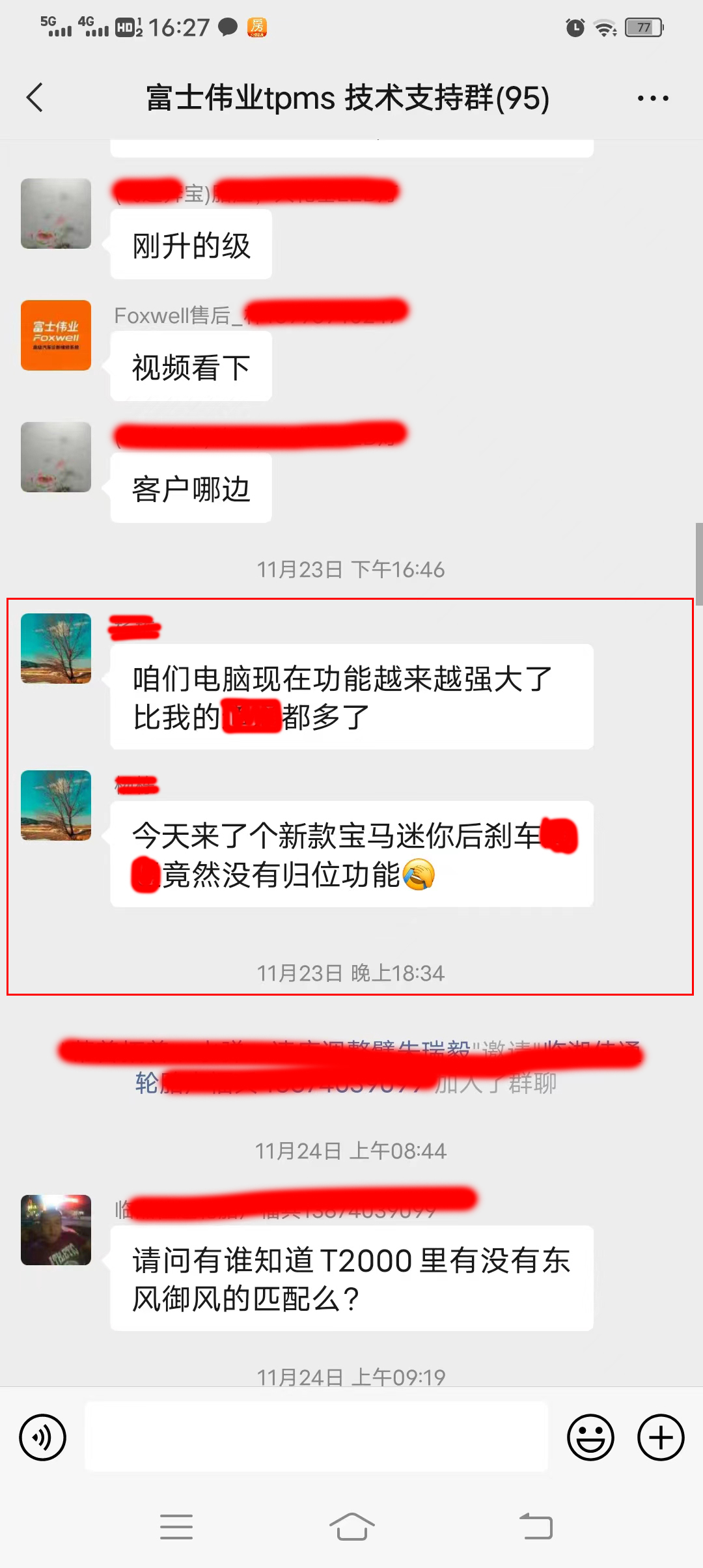Switch to voice message input

point(43,1437)
